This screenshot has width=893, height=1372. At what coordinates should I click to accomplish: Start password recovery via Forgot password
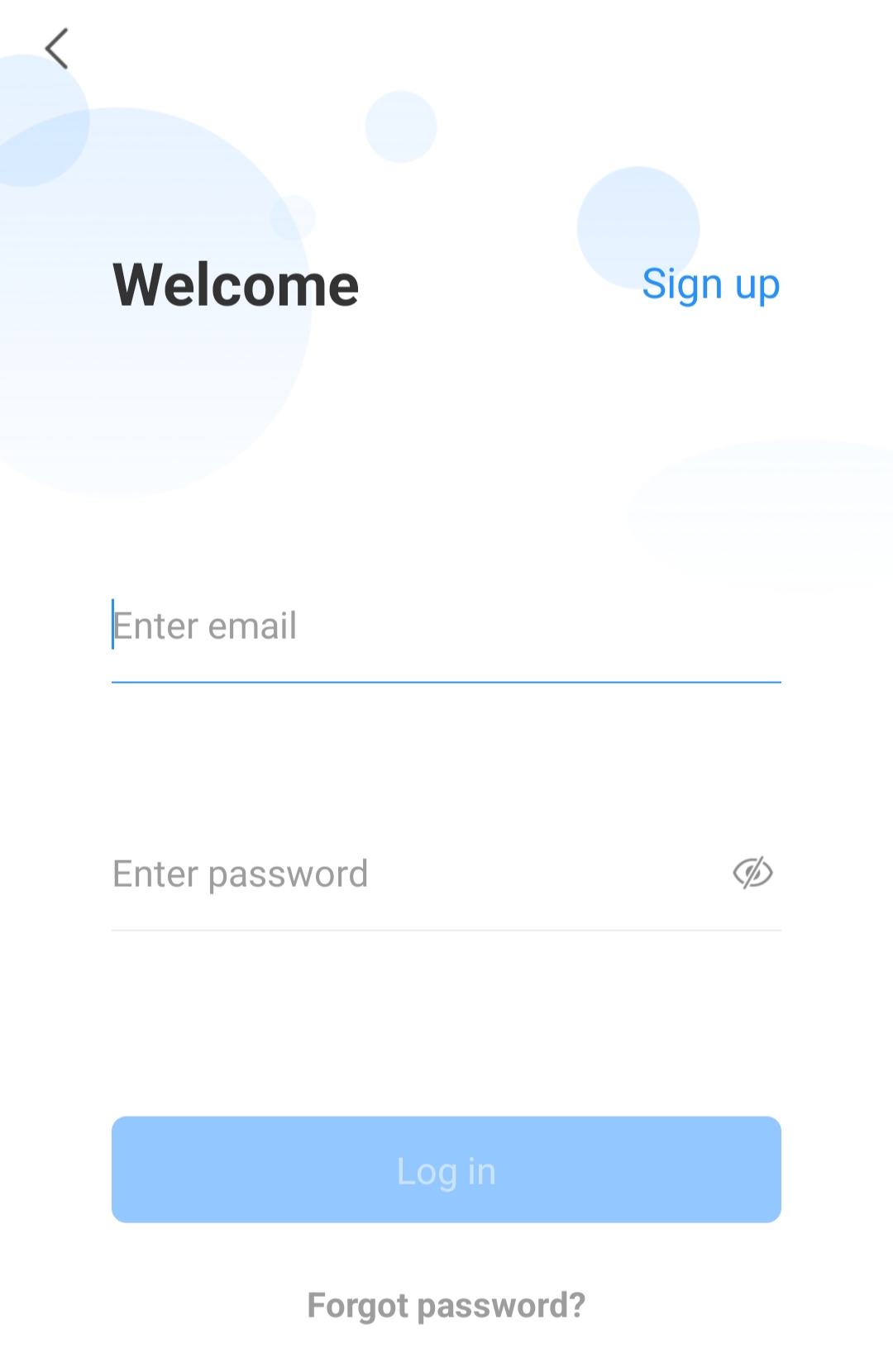[x=446, y=1304]
